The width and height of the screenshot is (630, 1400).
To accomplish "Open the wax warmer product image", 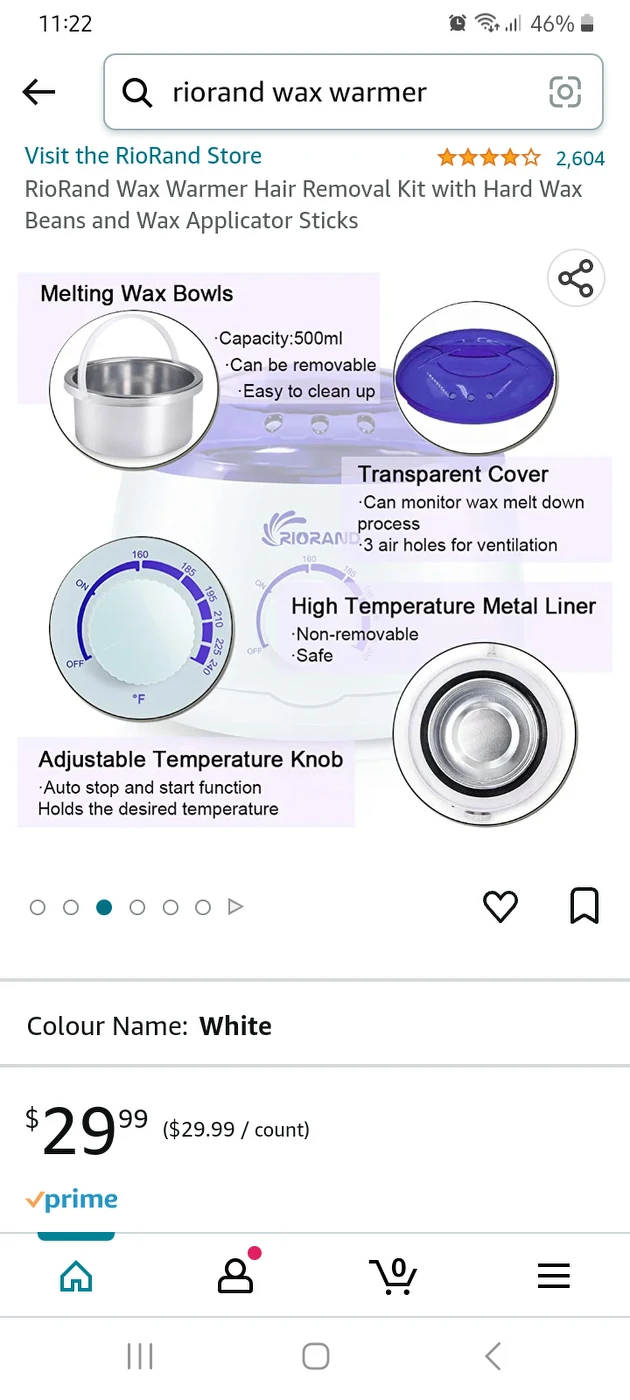I will coord(315,560).
